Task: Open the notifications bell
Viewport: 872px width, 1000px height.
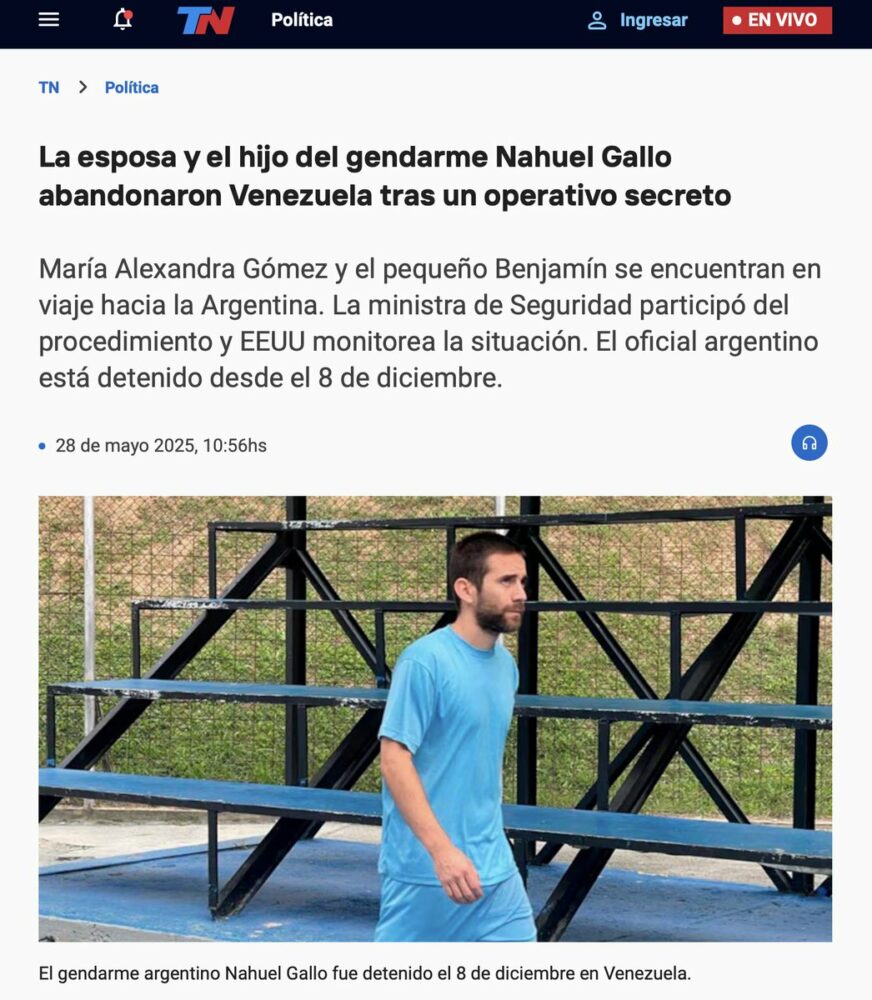Action: [123, 20]
